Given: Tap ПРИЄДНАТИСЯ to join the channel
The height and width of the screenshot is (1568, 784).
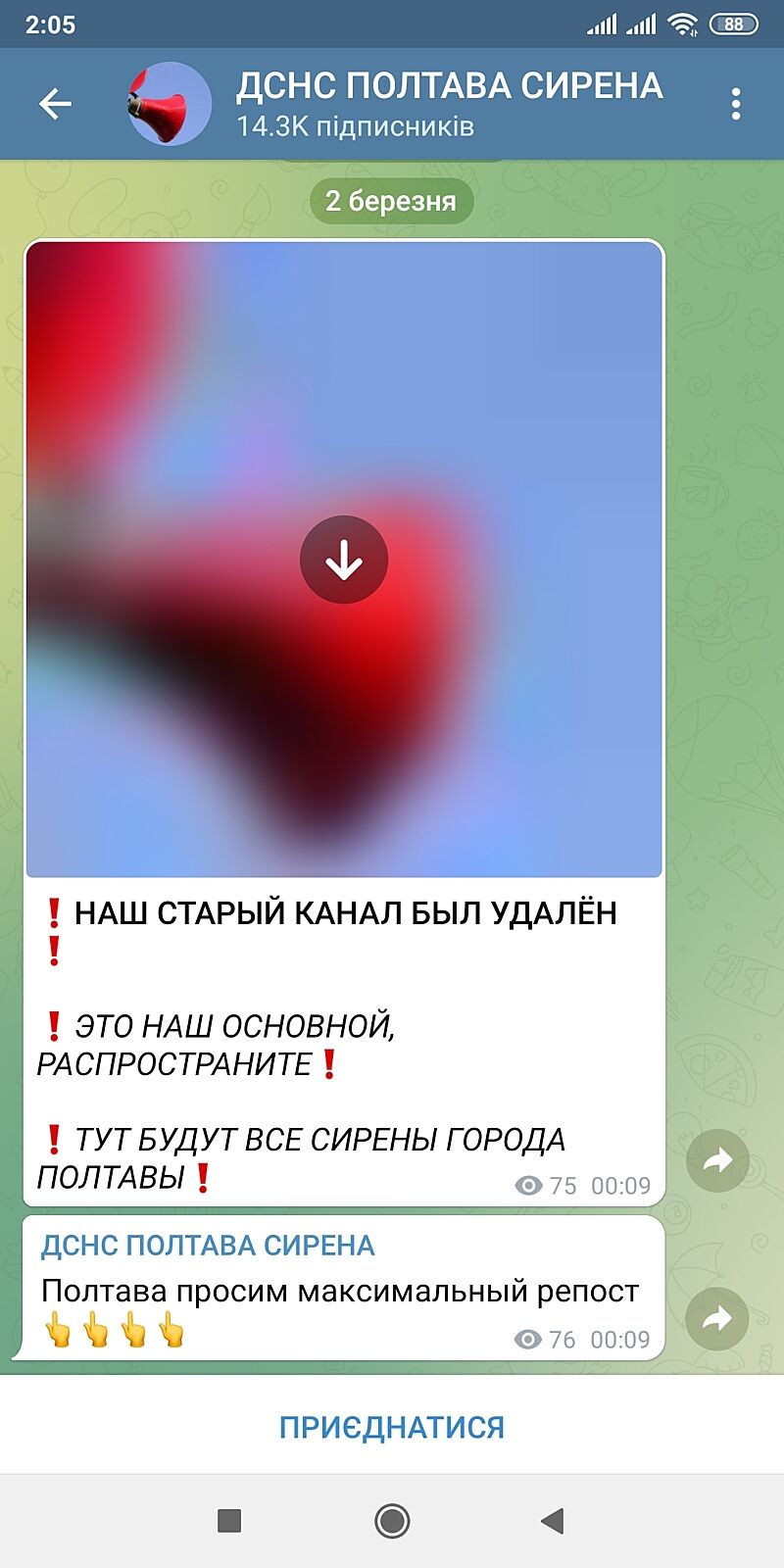Looking at the screenshot, I should [392, 1427].
